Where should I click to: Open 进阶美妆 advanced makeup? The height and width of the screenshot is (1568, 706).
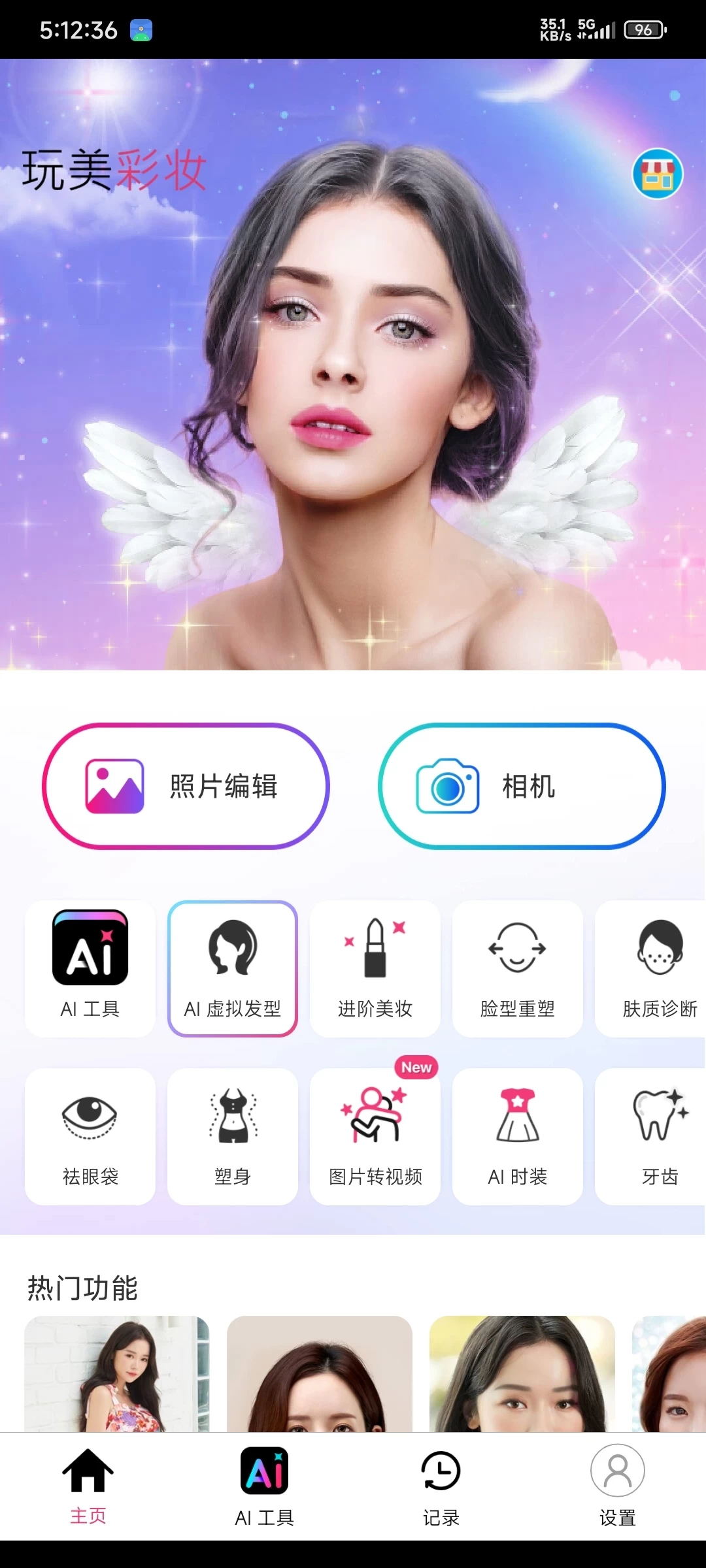[375, 968]
